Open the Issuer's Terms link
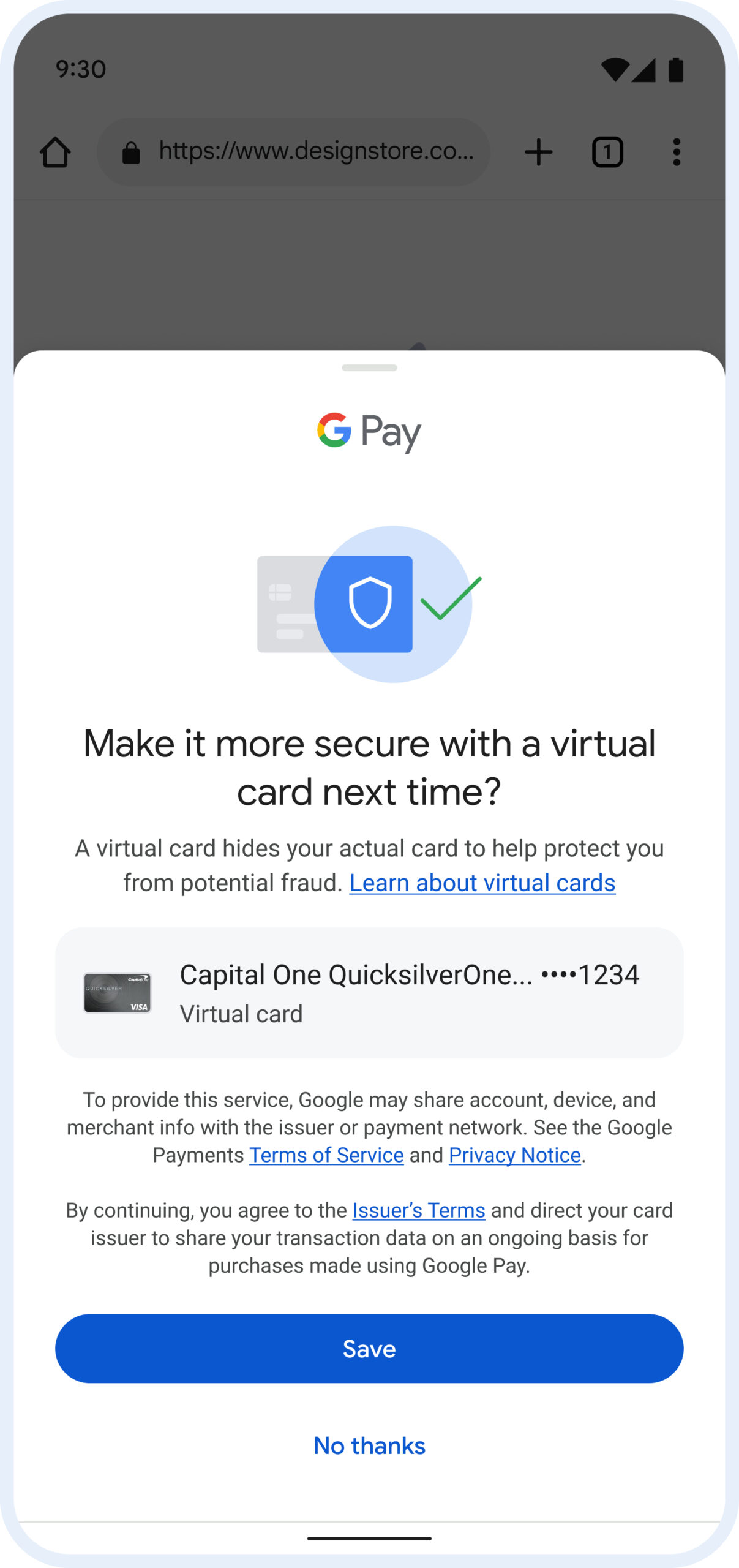Viewport: 739px width, 1568px height. (419, 1210)
